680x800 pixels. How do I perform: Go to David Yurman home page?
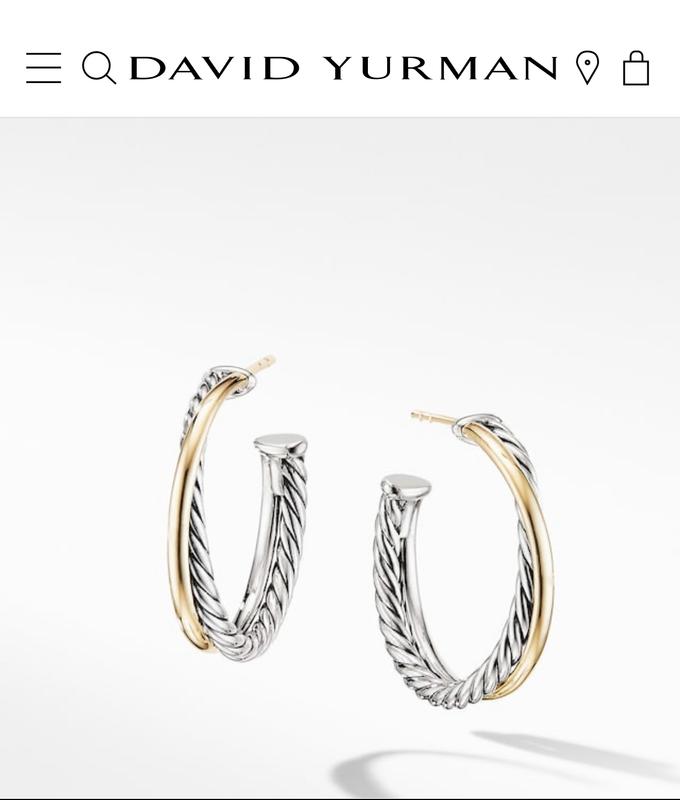tap(343, 68)
